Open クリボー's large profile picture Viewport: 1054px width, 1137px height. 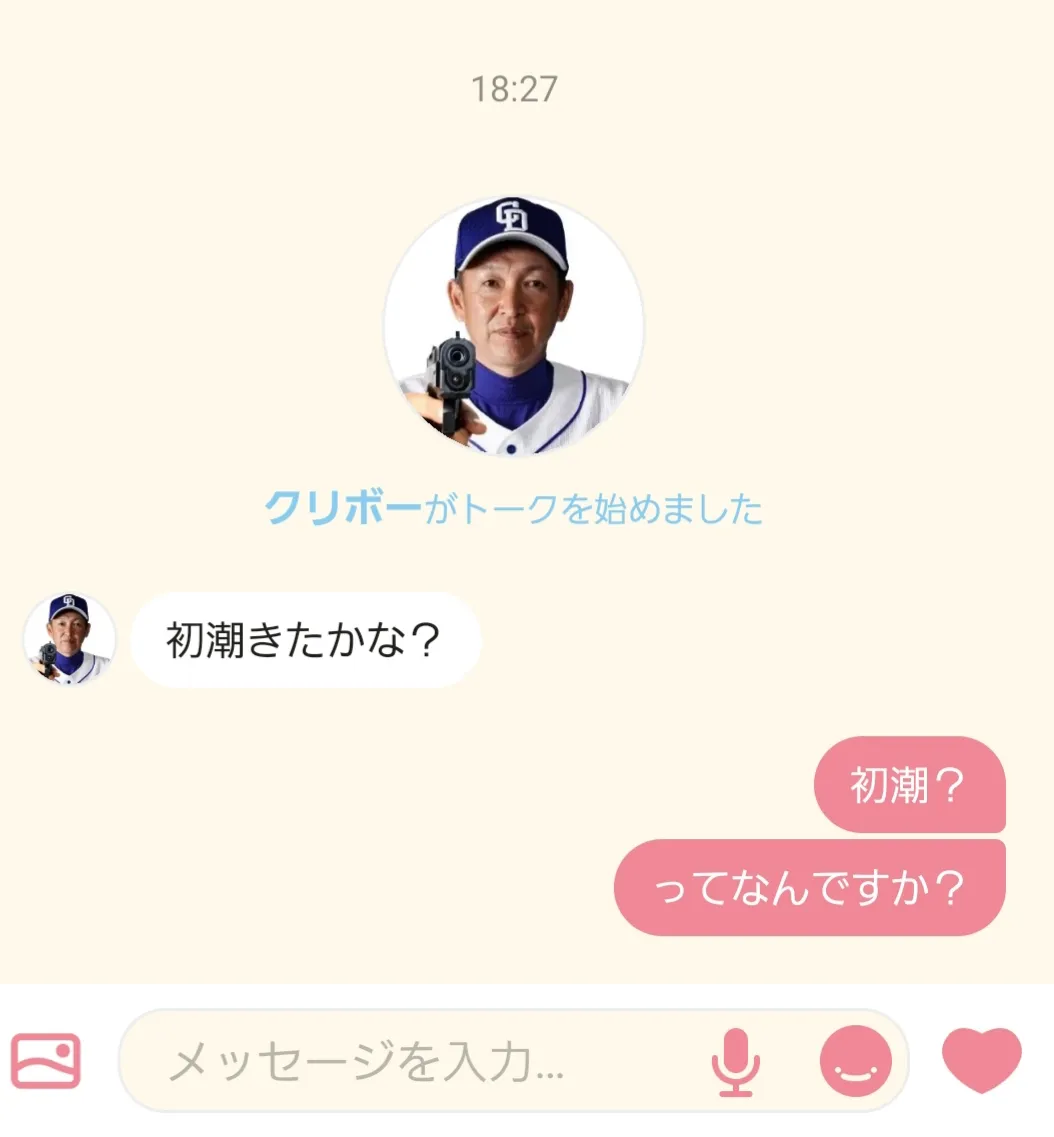(514, 326)
